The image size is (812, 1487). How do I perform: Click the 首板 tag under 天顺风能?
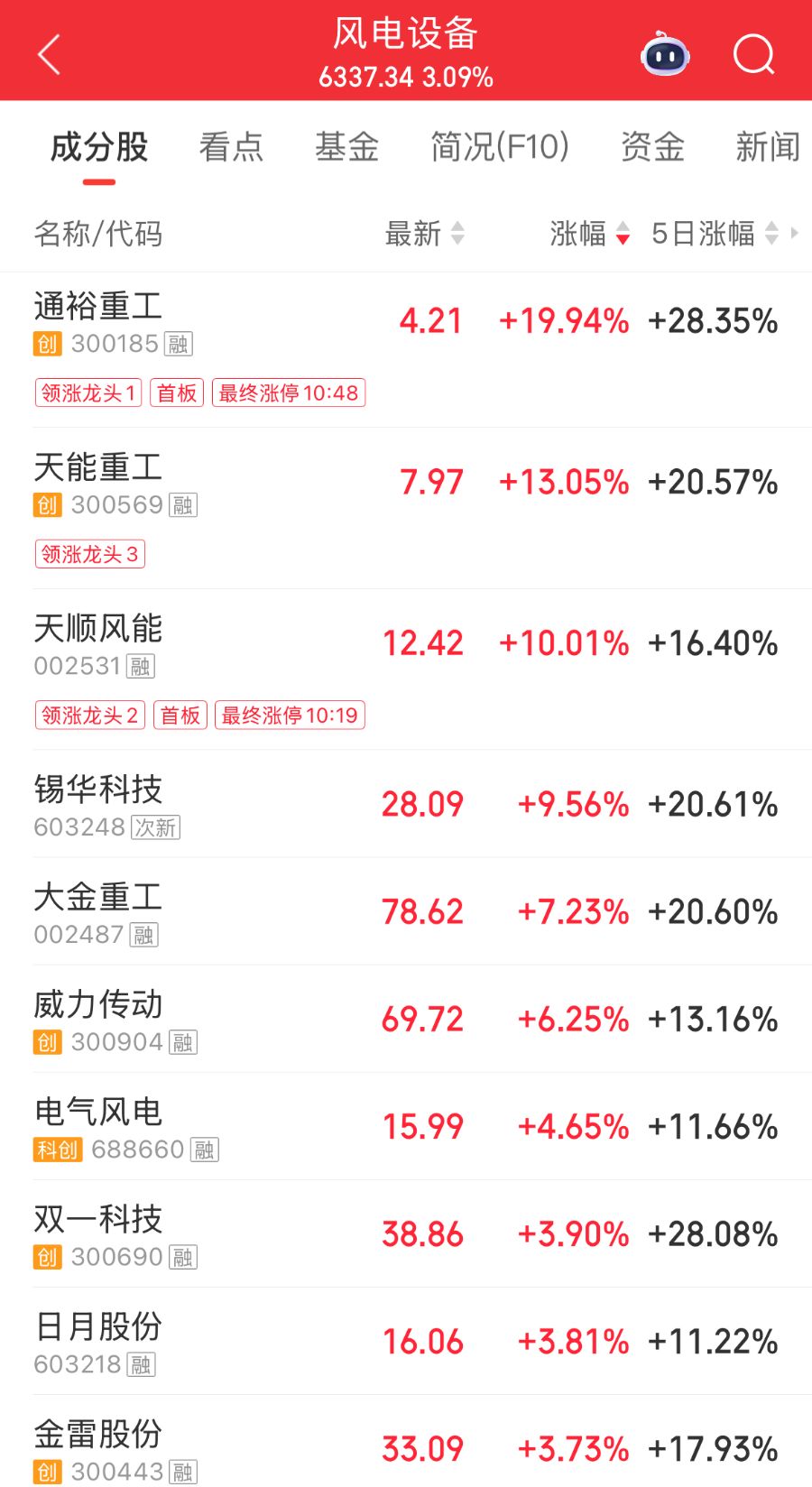click(180, 715)
